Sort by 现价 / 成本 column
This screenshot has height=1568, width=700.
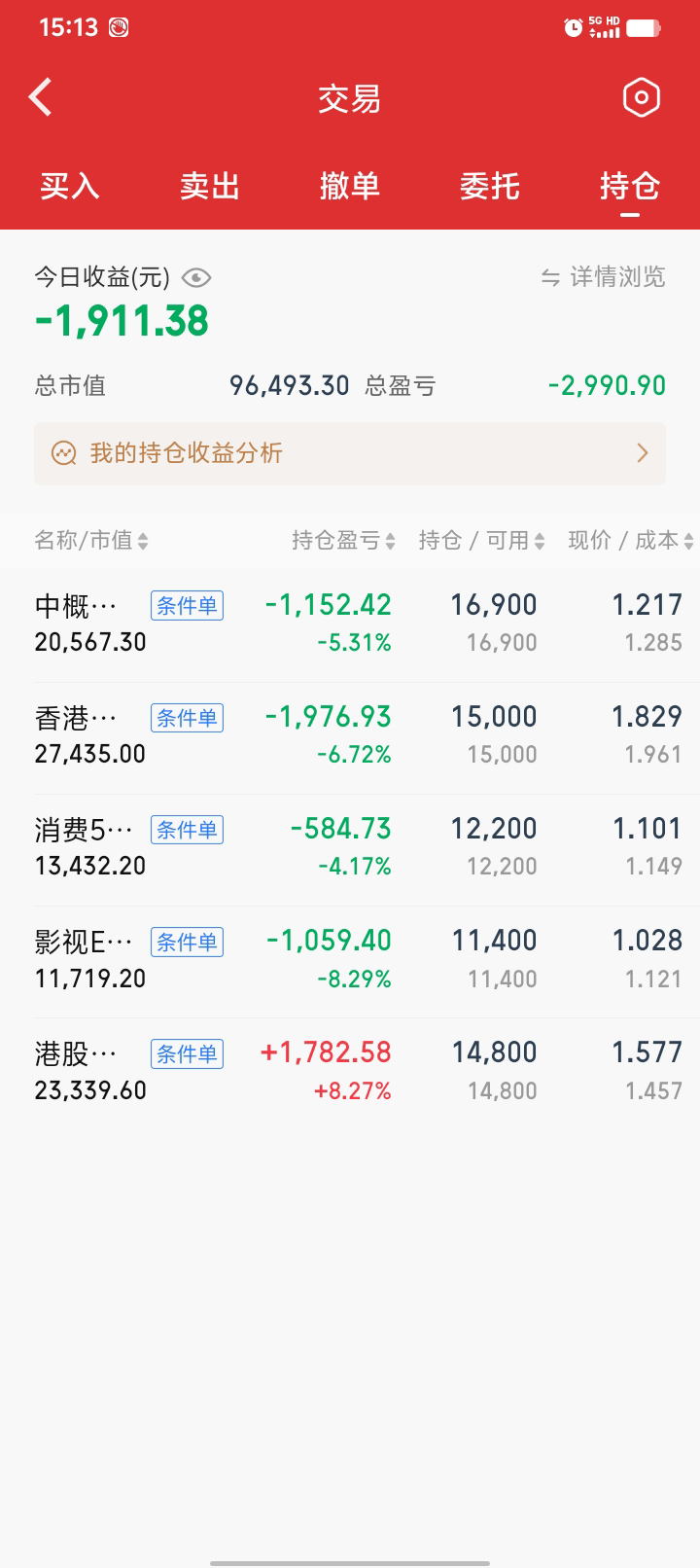point(630,541)
